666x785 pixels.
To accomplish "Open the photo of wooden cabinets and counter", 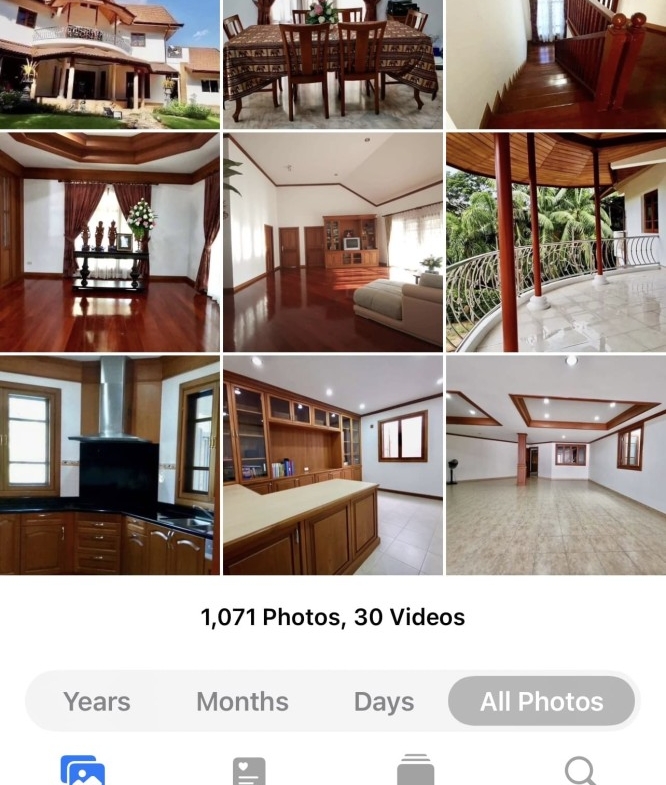I will tap(332, 465).
